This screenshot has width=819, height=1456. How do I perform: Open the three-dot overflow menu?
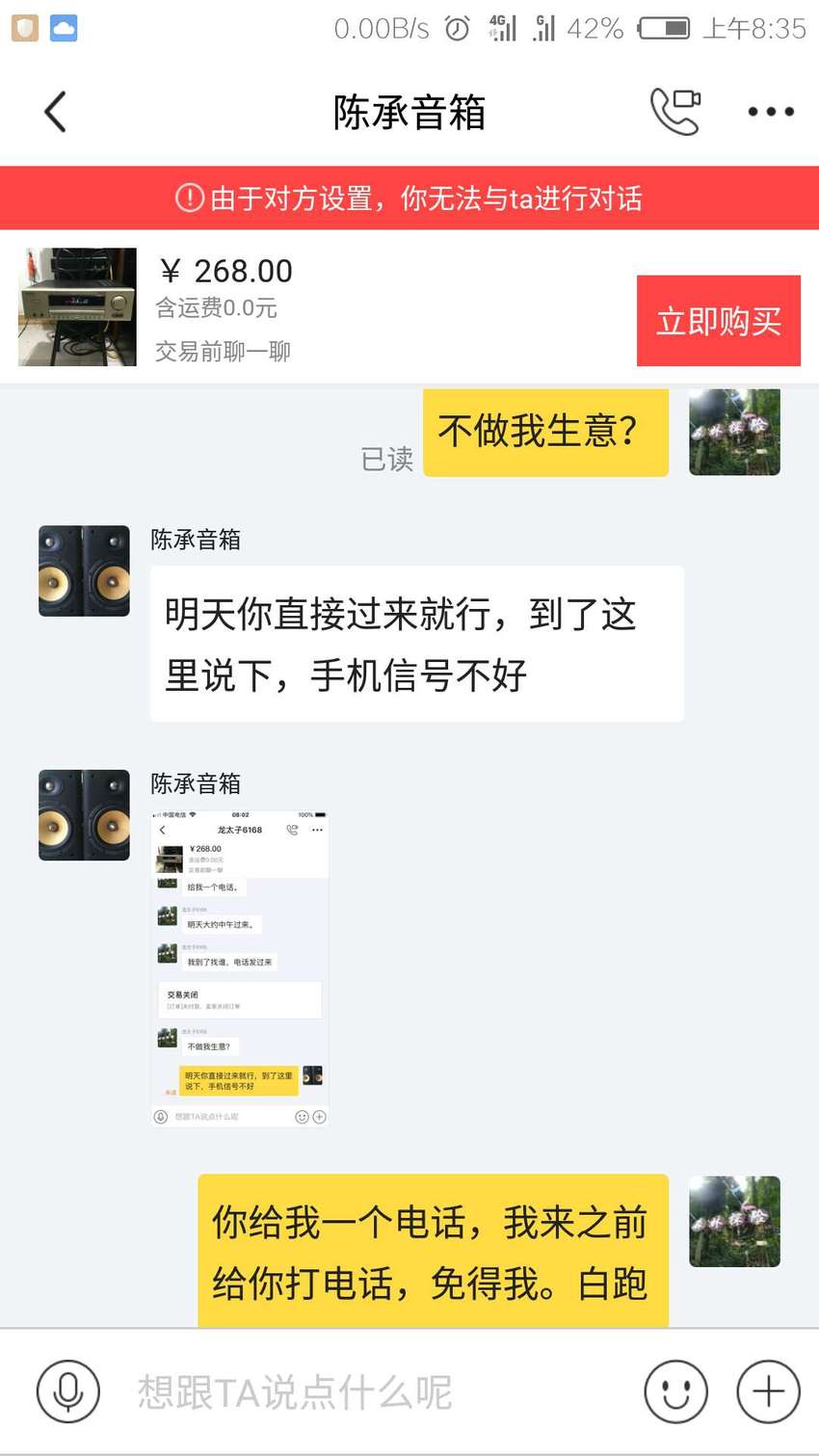click(x=771, y=112)
